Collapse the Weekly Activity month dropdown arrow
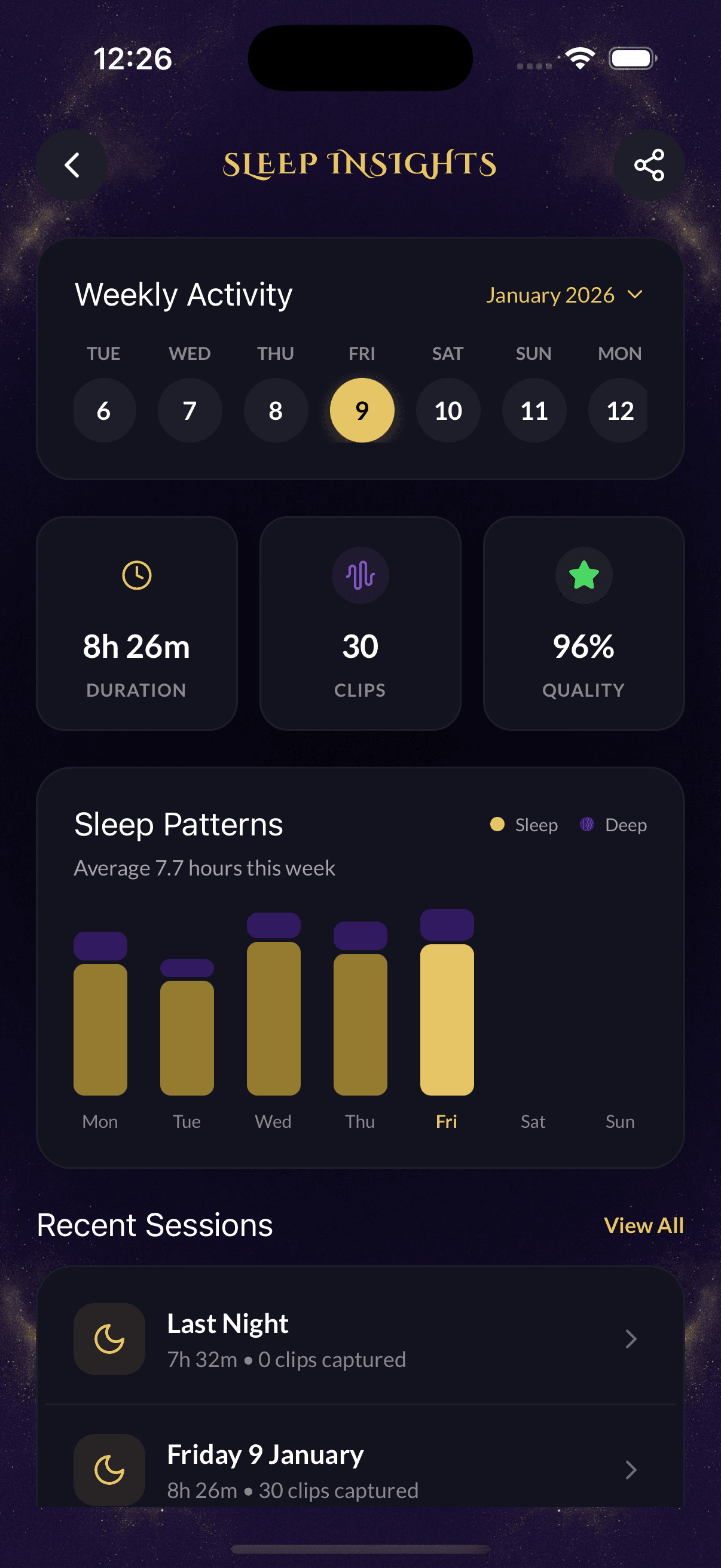Screen dimensions: 721x1568 click(636, 295)
